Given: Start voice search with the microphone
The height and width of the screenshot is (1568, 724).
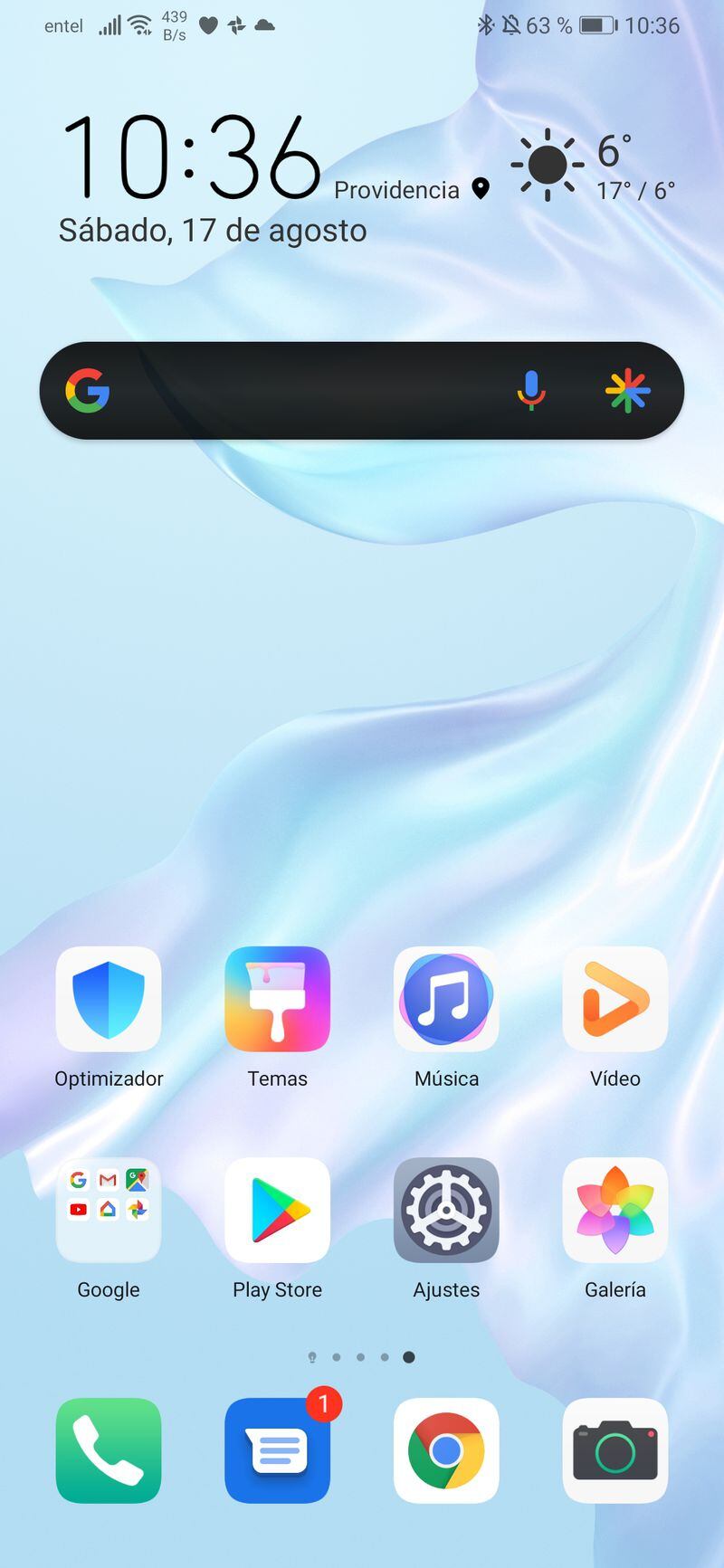Looking at the screenshot, I should [x=531, y=391].
